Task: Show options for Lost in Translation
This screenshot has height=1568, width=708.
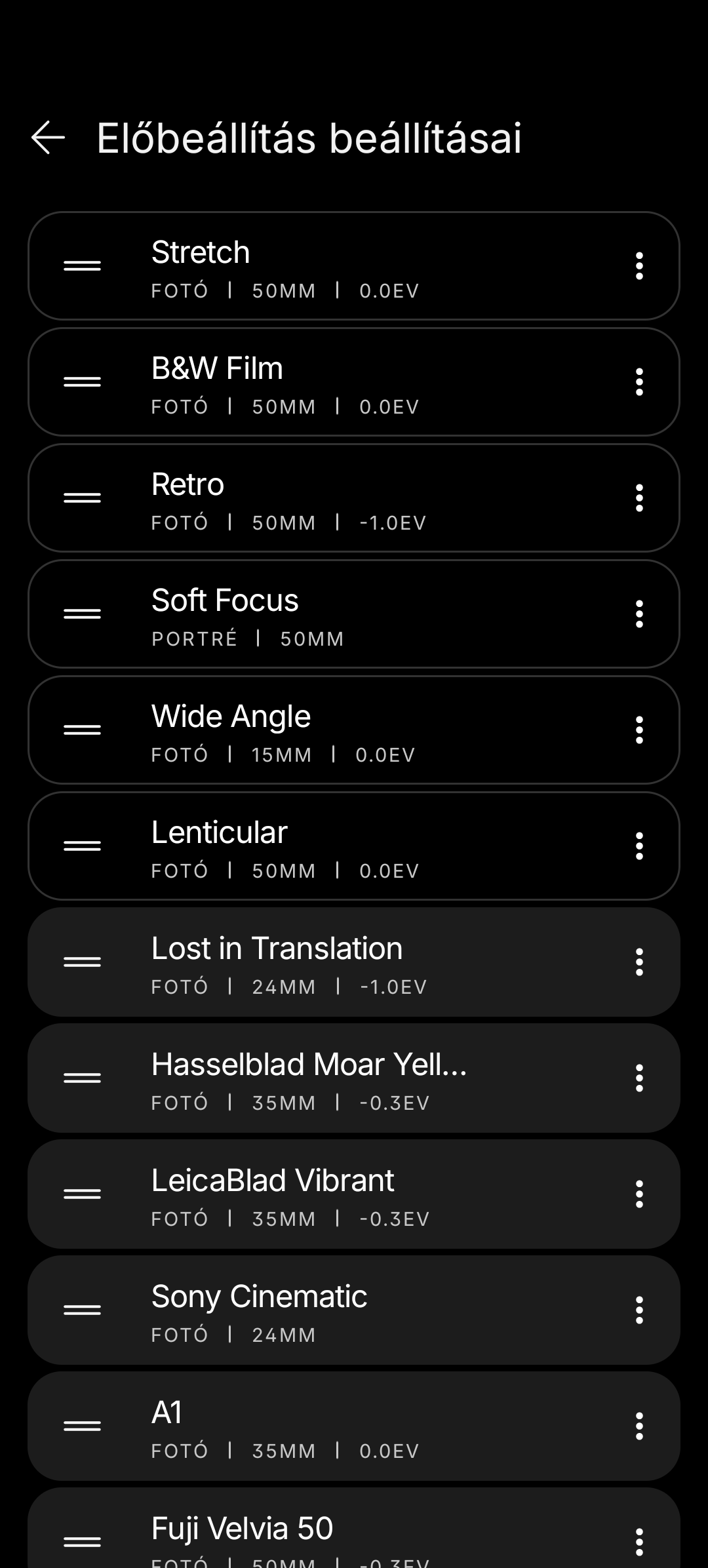Action: pyautogui.click(x=639, y=962)
